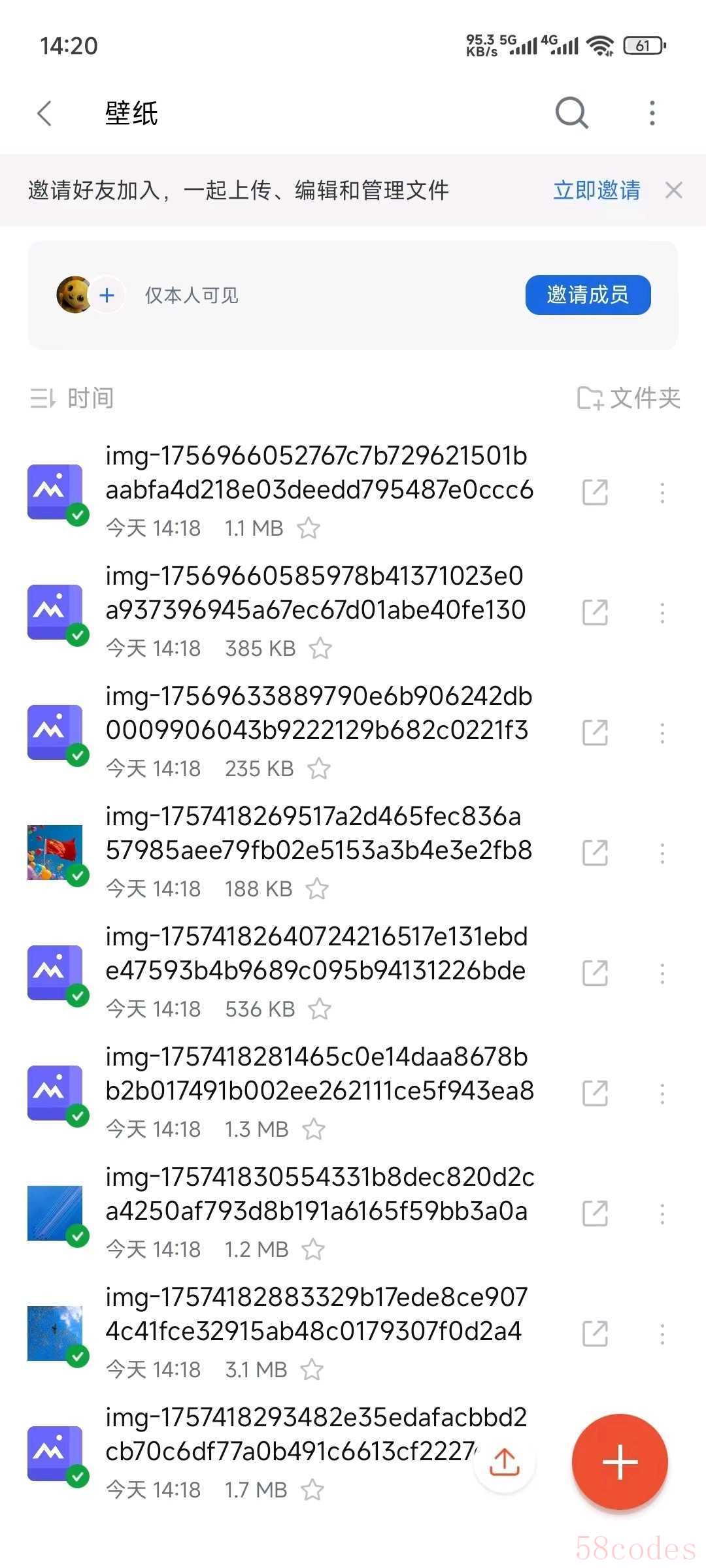Add a member with the plus avatar
Viewport: 706px width, 1568px height.
point(107,295)
